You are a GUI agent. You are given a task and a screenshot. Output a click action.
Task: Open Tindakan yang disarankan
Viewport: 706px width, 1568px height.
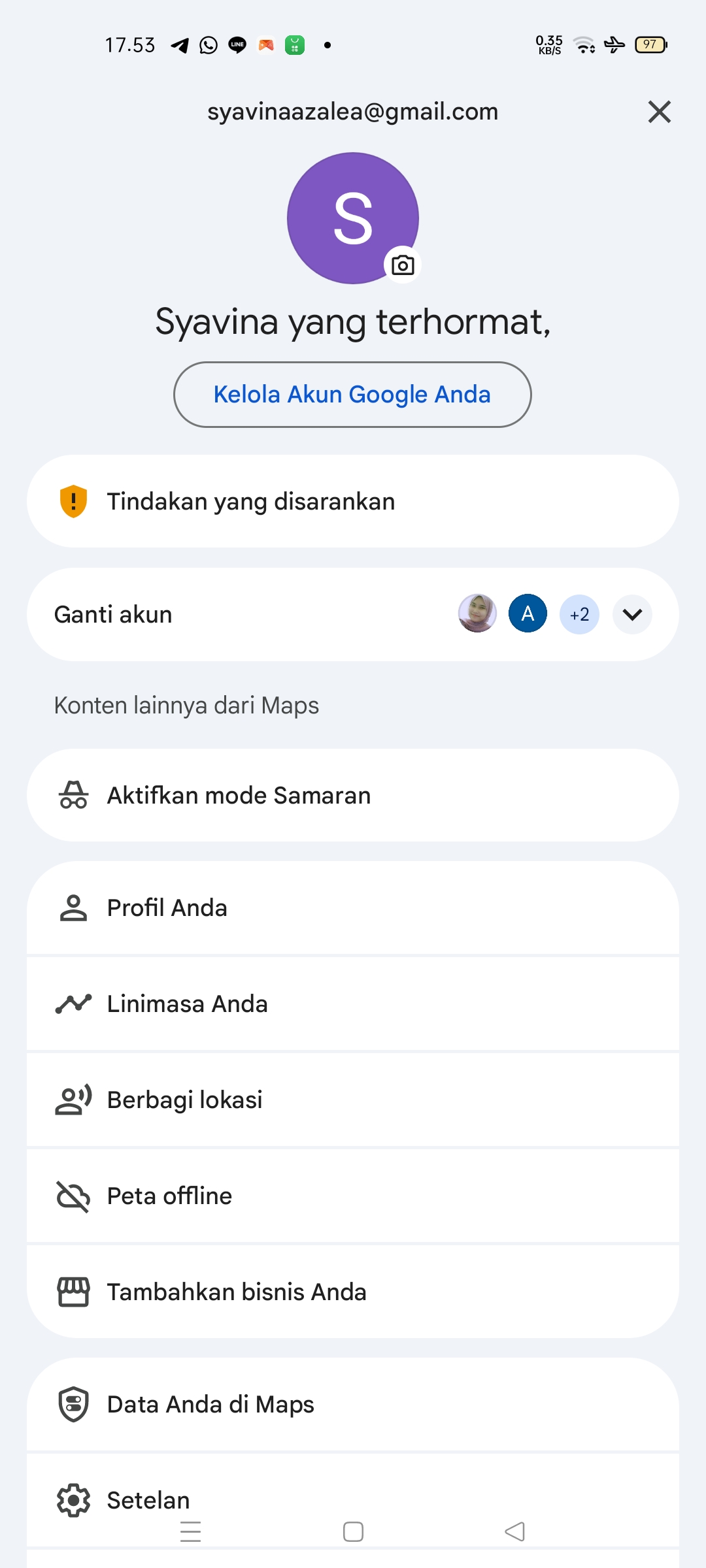click(x=352, y=502)
